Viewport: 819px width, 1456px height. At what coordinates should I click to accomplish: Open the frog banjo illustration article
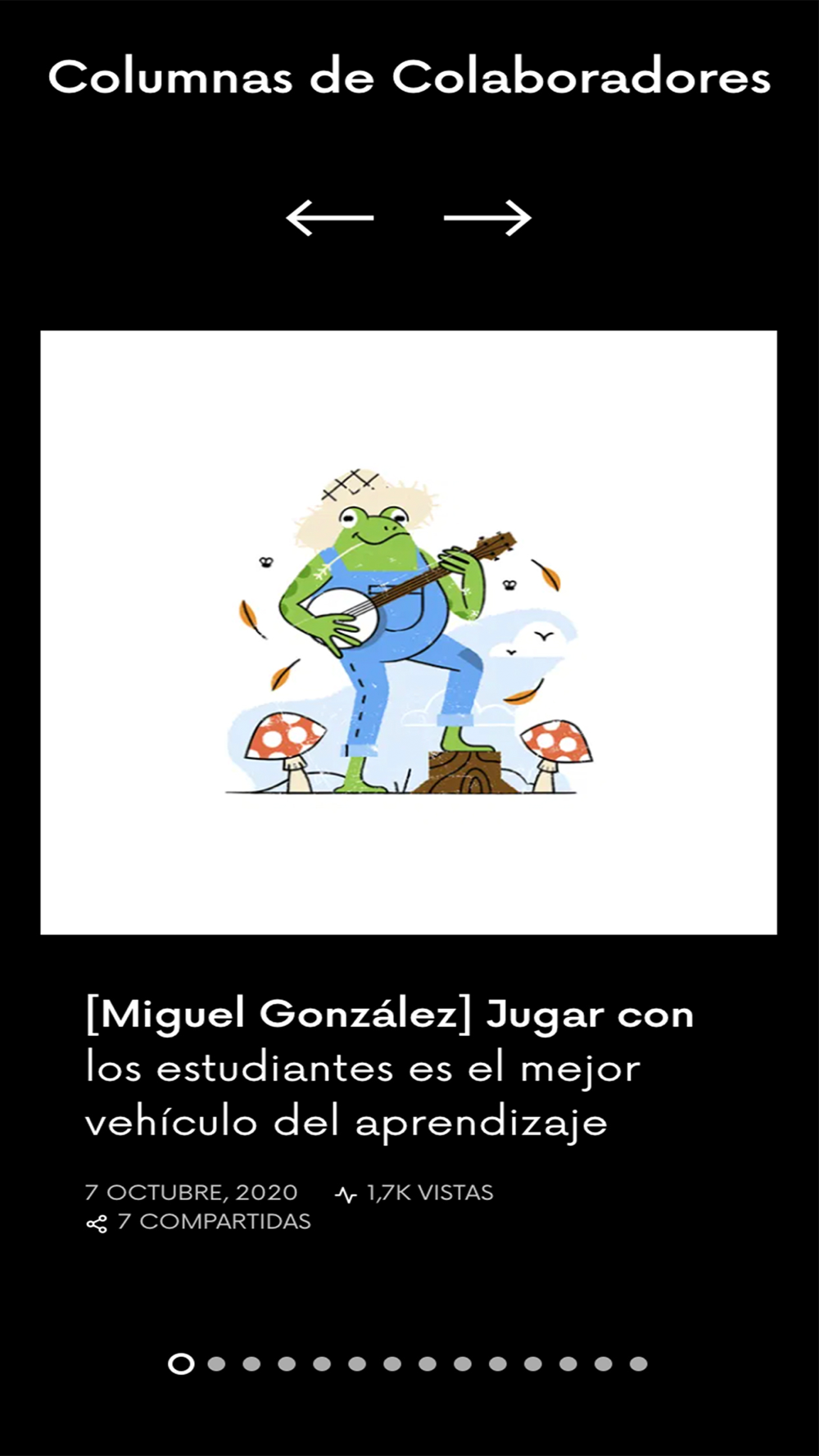409,632
